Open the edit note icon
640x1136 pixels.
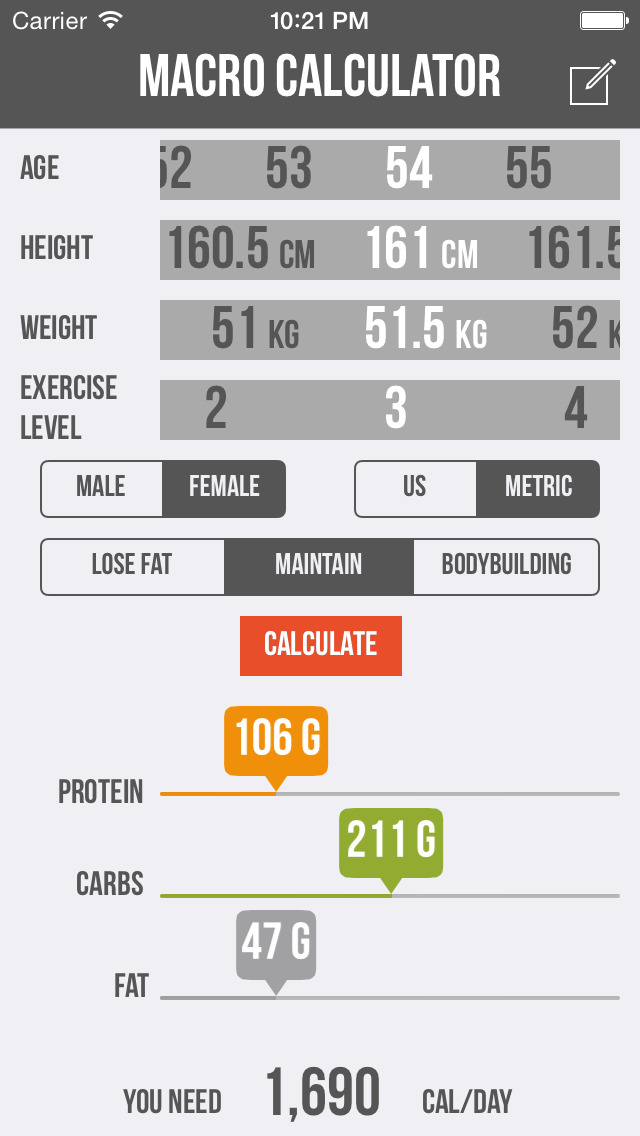point(593,82)
